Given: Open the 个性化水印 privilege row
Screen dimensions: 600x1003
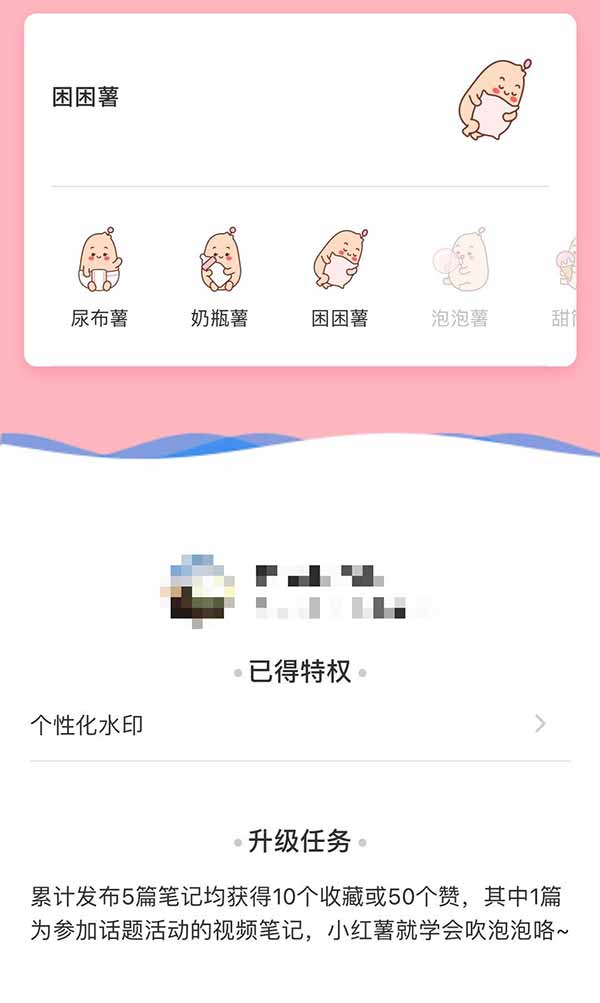Looking at the screenshot, I should pos(300,724).
